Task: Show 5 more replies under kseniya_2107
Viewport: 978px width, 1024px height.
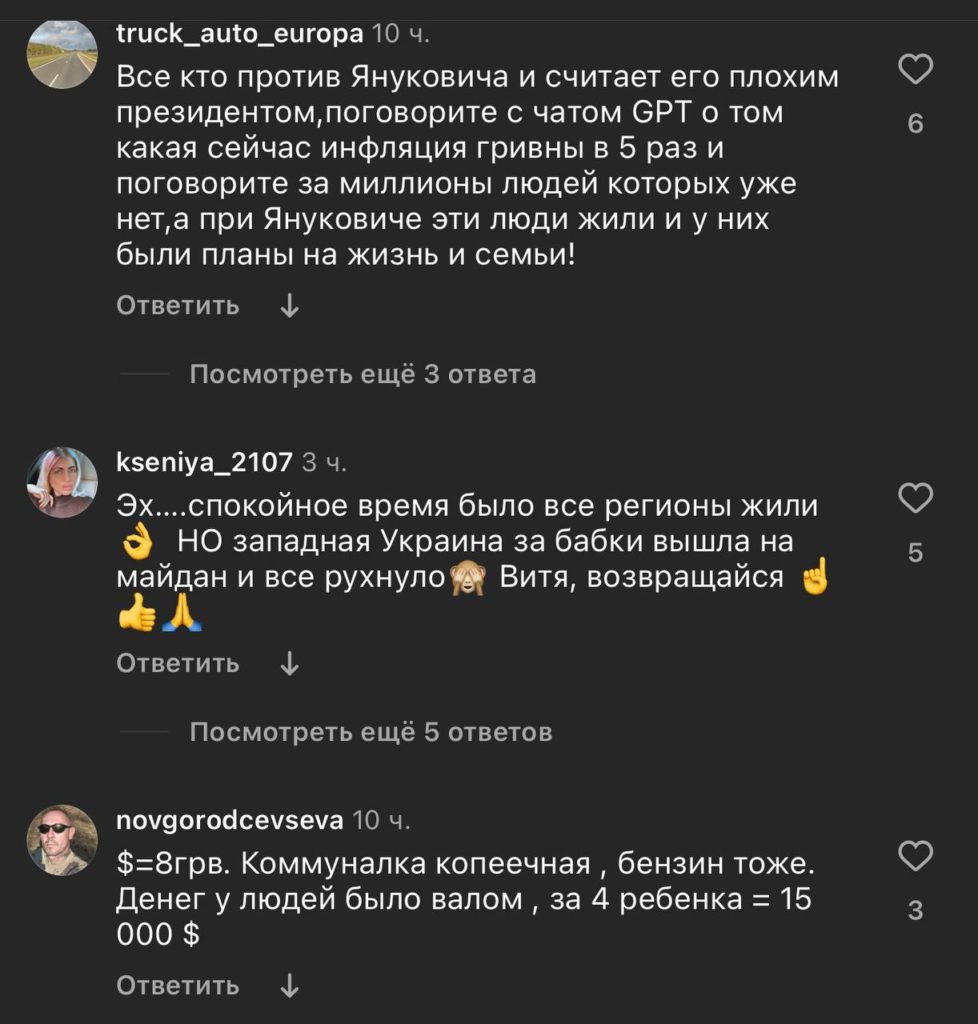Action: click(370, 733)
